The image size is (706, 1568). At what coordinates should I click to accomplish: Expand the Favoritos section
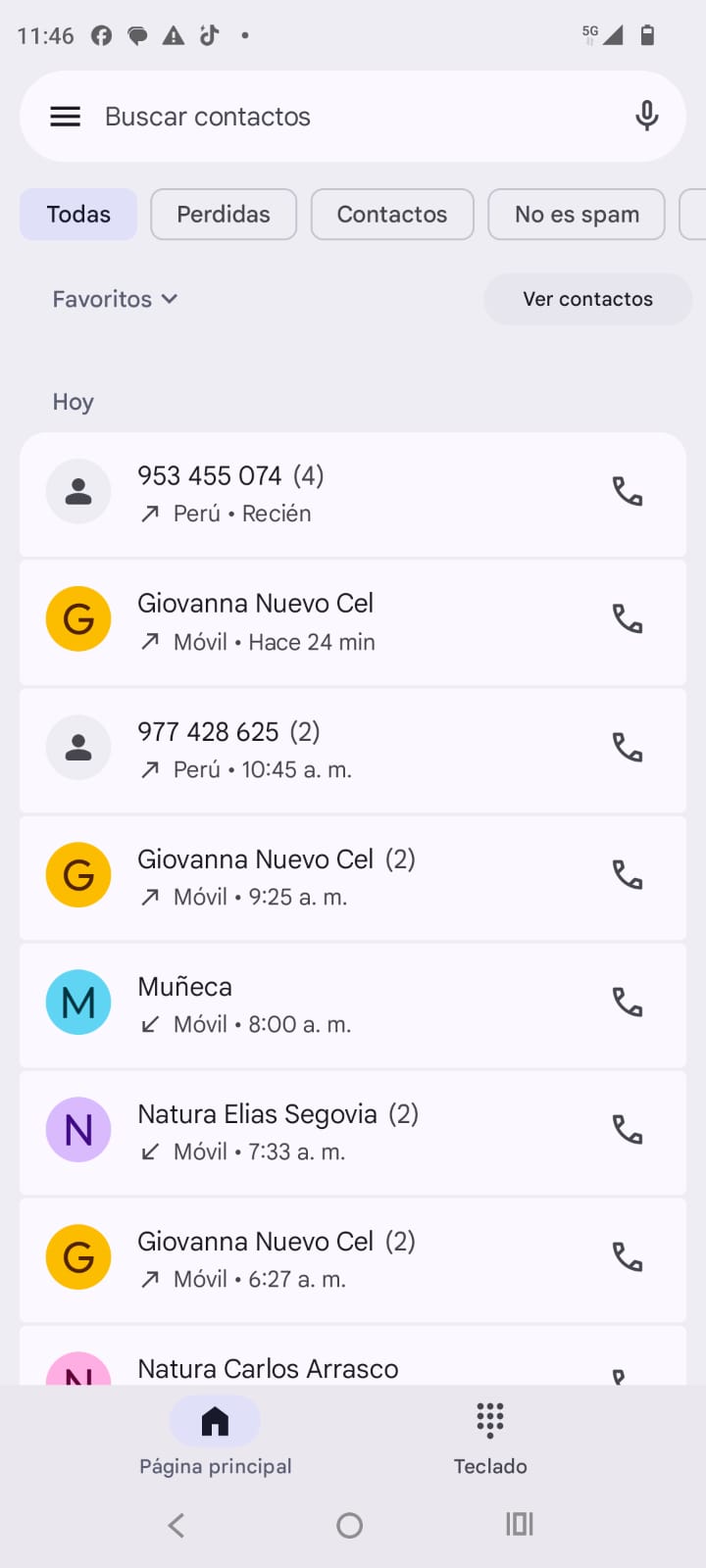tap(115, 299)
